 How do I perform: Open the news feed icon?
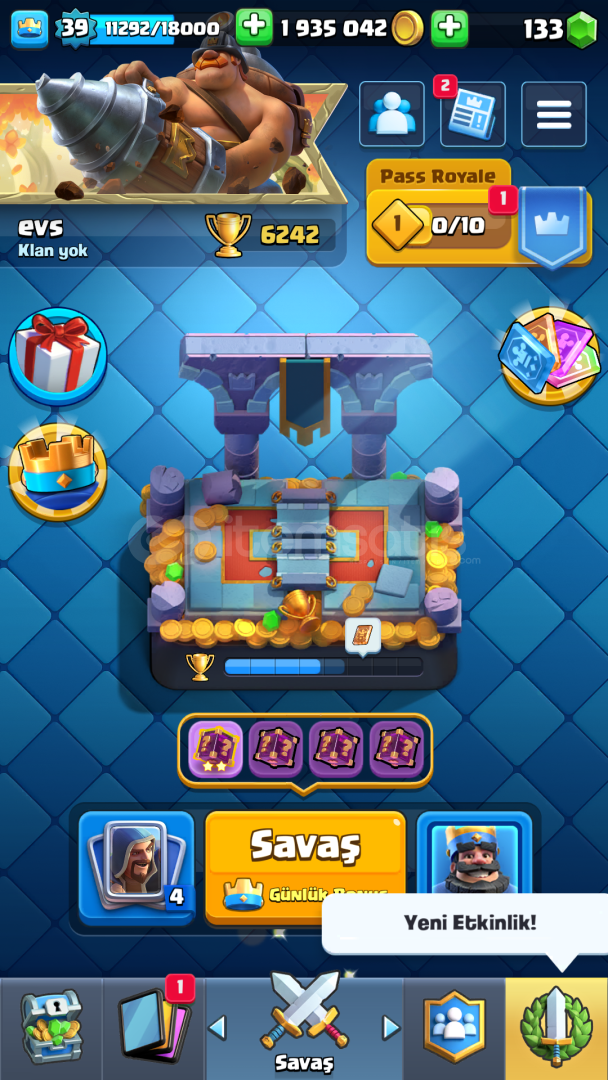(x=472, y=114)
